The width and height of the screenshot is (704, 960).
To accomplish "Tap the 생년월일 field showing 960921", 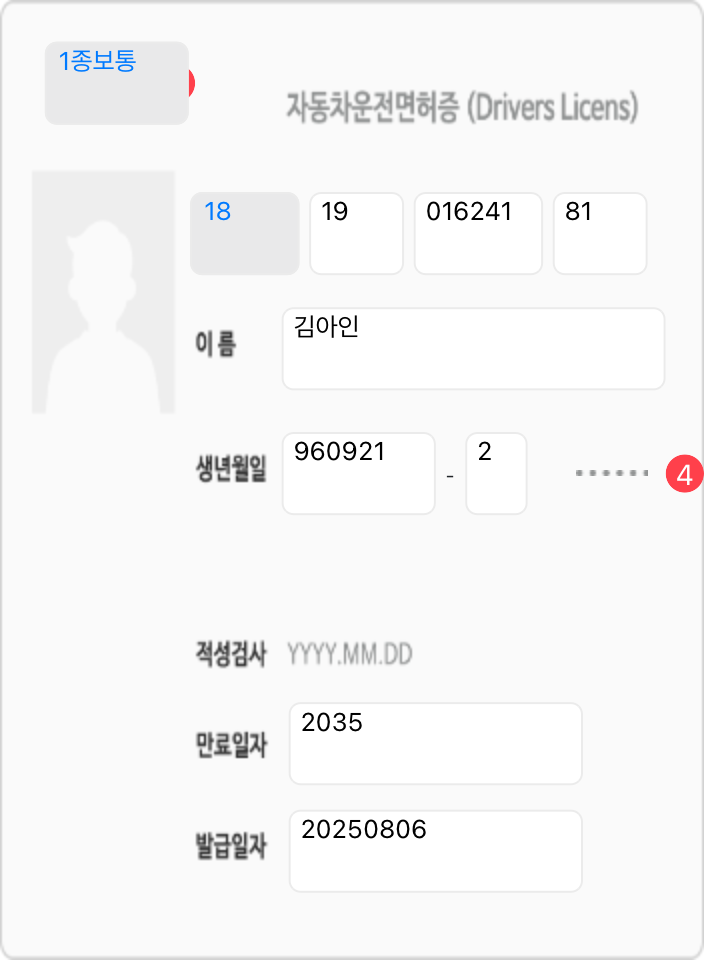I will point(359,473).
